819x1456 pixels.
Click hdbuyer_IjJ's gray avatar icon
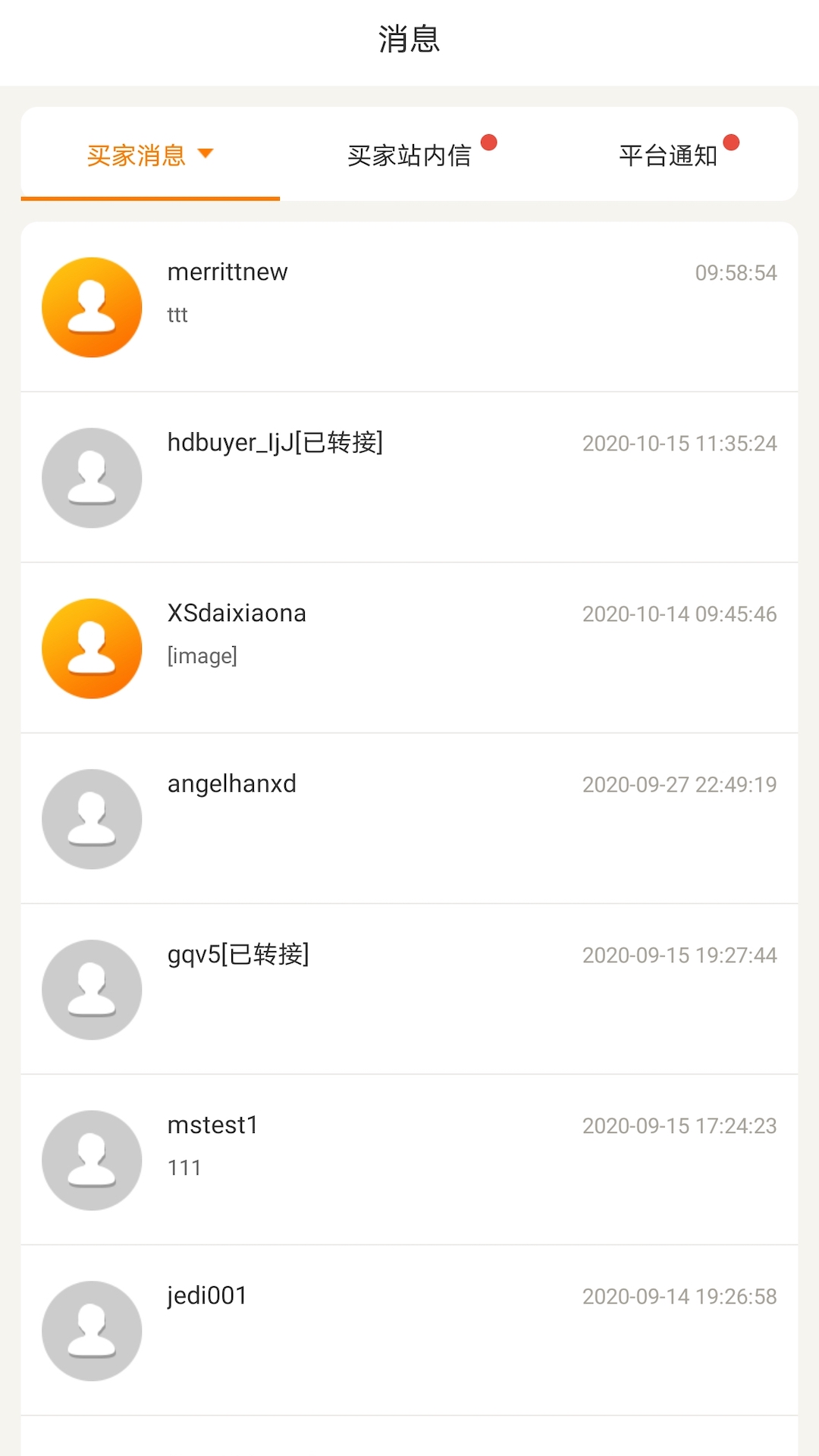(x=91, y=477)
